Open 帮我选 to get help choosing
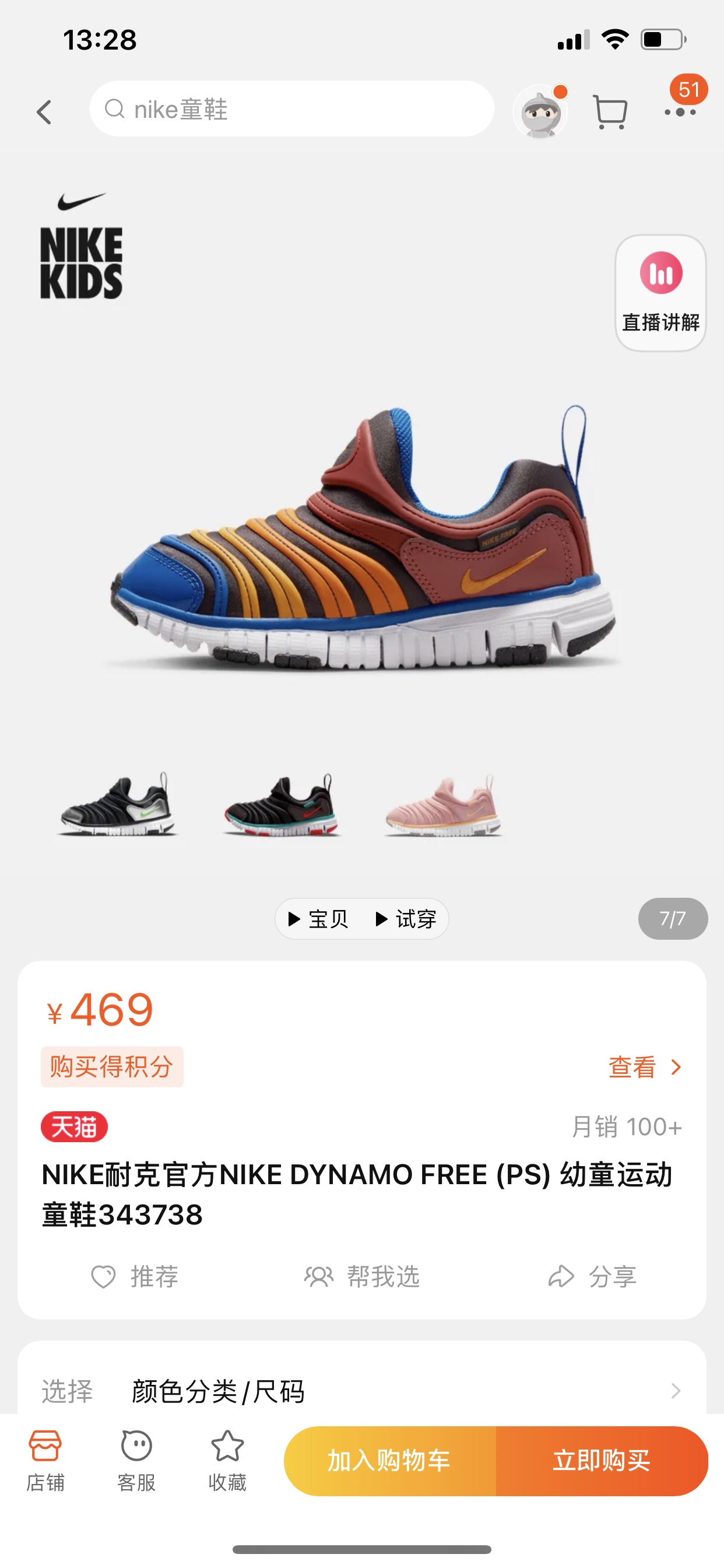Viewport: 724px width, 1568px height. click(362, 1276)
